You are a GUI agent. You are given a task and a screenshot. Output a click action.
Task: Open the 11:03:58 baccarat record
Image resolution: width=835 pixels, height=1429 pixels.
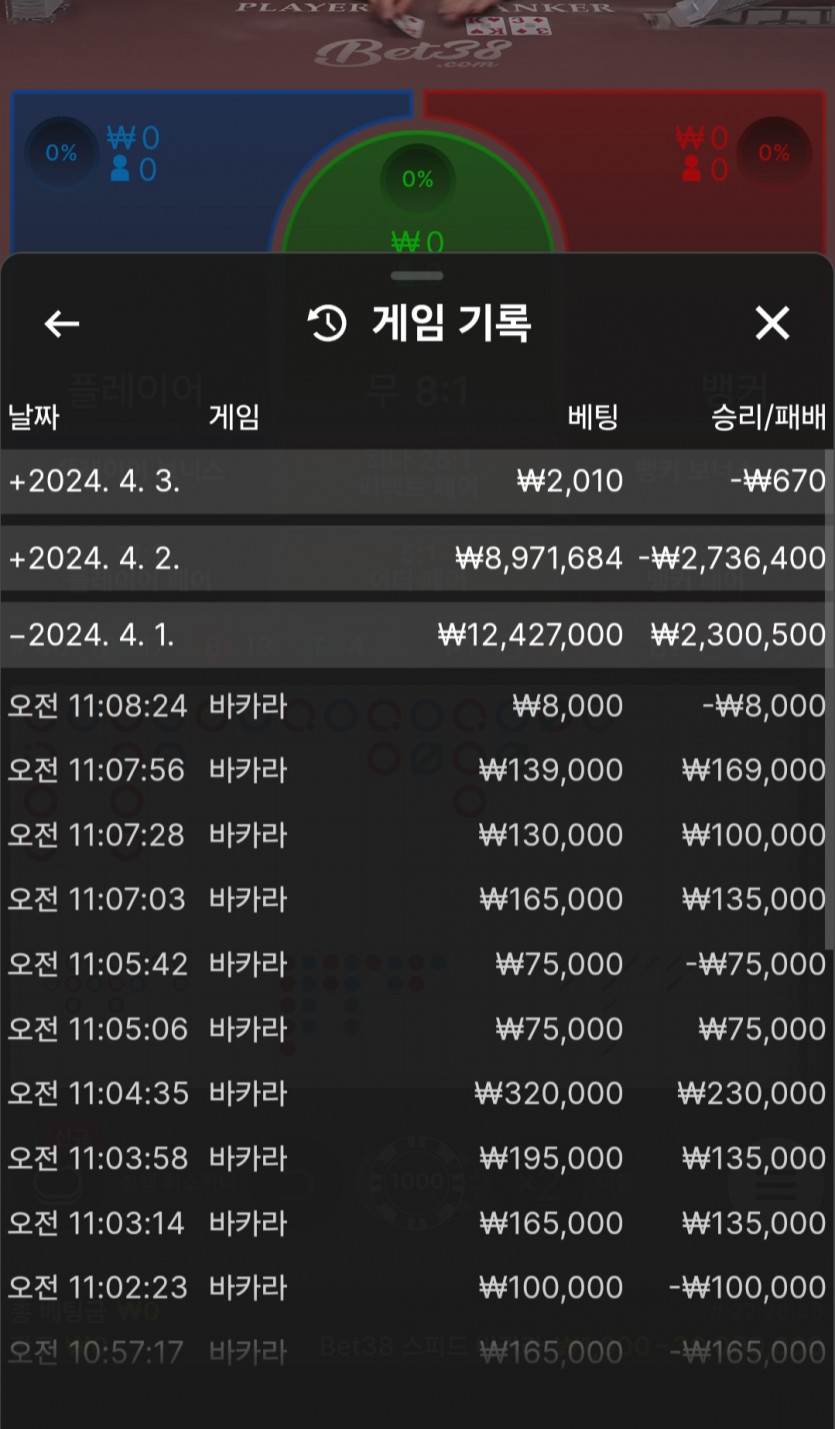pyautogui.click(x=417, y=1158)
